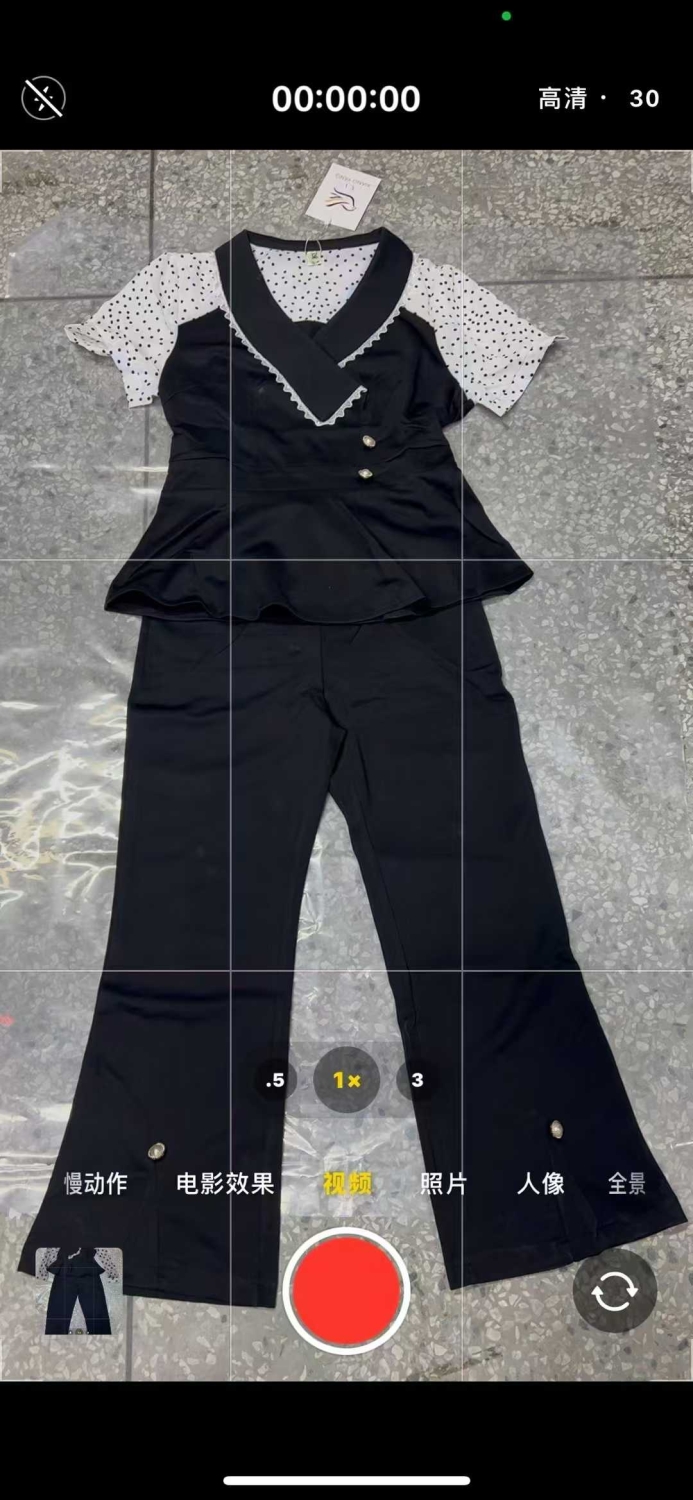Switch to 全景 mode
This screenshot has height=1500, width=693.
pyautogui.click(x=627, y=1184)
